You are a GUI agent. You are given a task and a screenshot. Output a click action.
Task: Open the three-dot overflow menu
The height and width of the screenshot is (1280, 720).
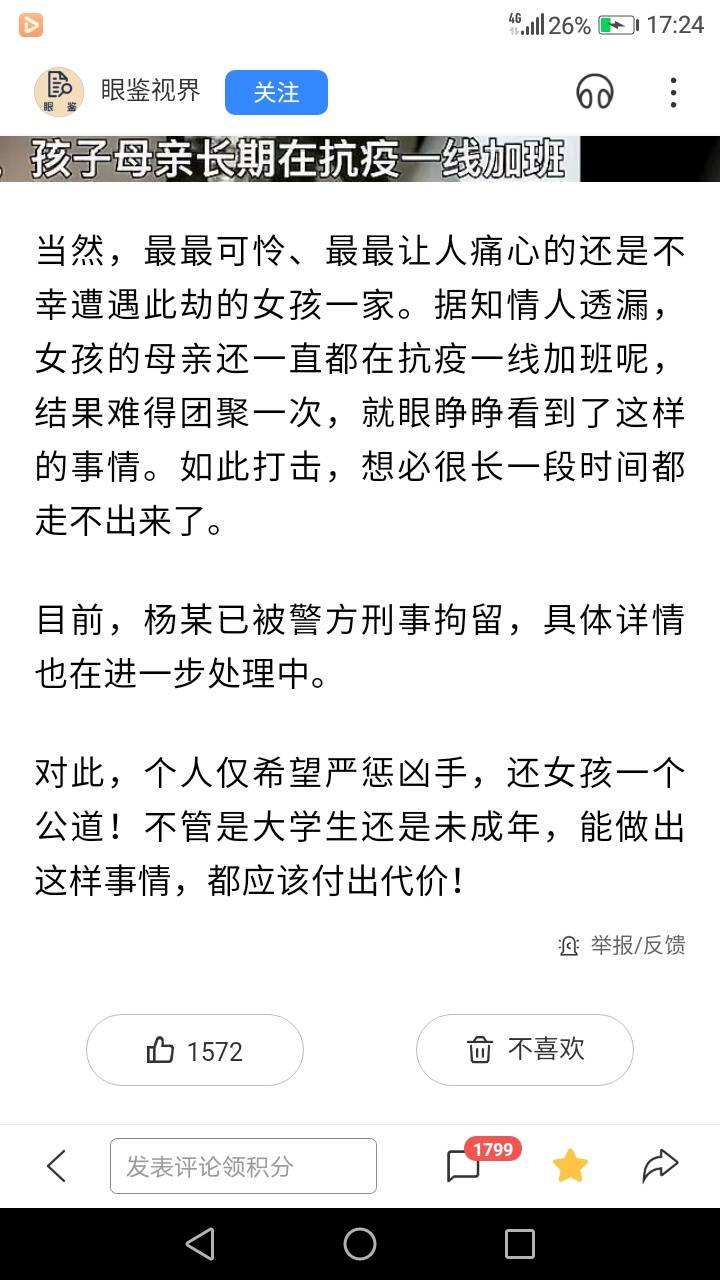[x=673, y=92]
